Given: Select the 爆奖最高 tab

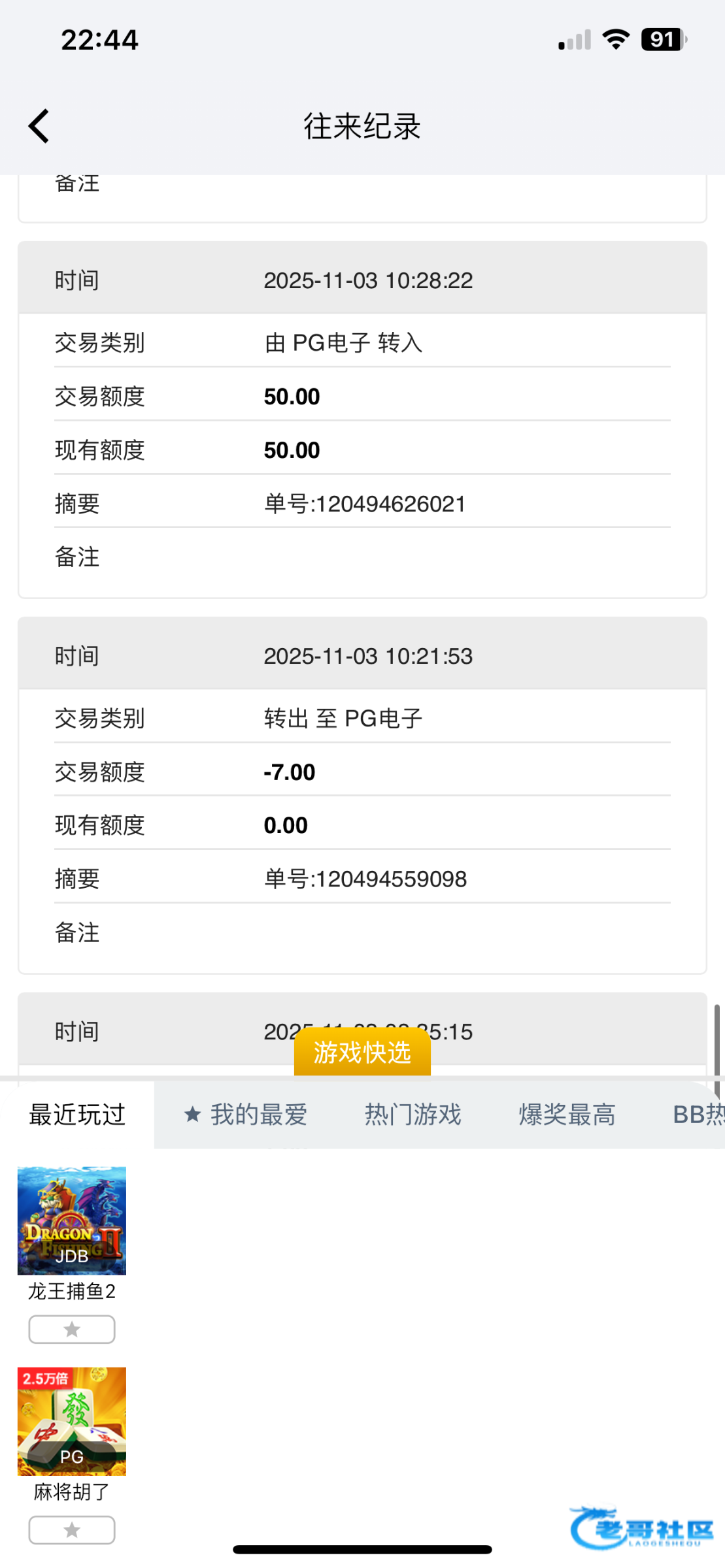Looking at the screenshot, I should click(567, 1115).
